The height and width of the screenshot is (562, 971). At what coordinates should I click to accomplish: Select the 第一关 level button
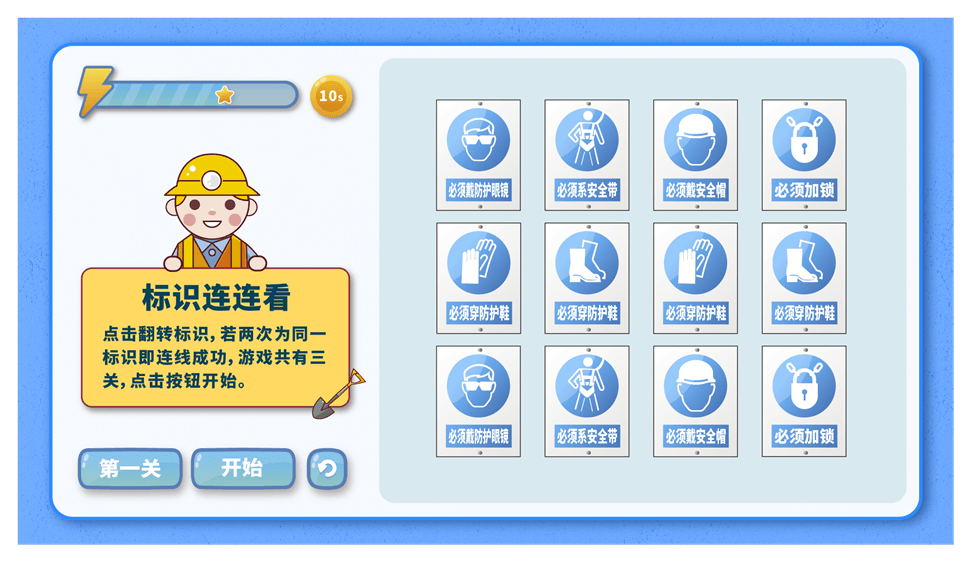130,468
